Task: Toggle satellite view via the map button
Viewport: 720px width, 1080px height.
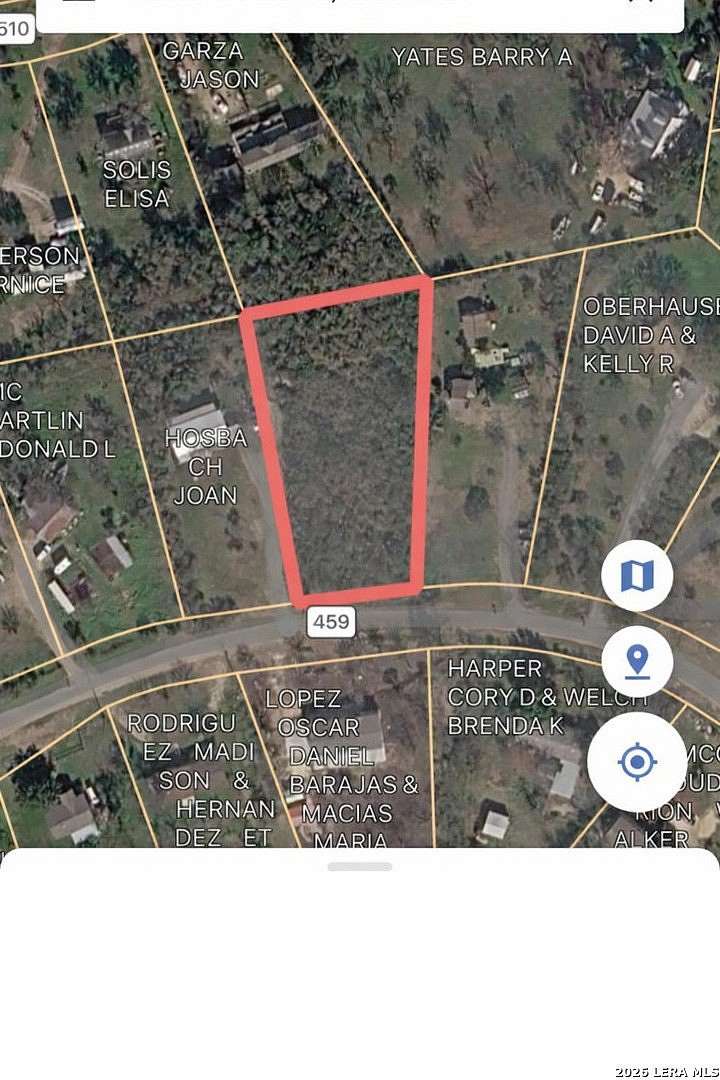Action: click(637, 573)
